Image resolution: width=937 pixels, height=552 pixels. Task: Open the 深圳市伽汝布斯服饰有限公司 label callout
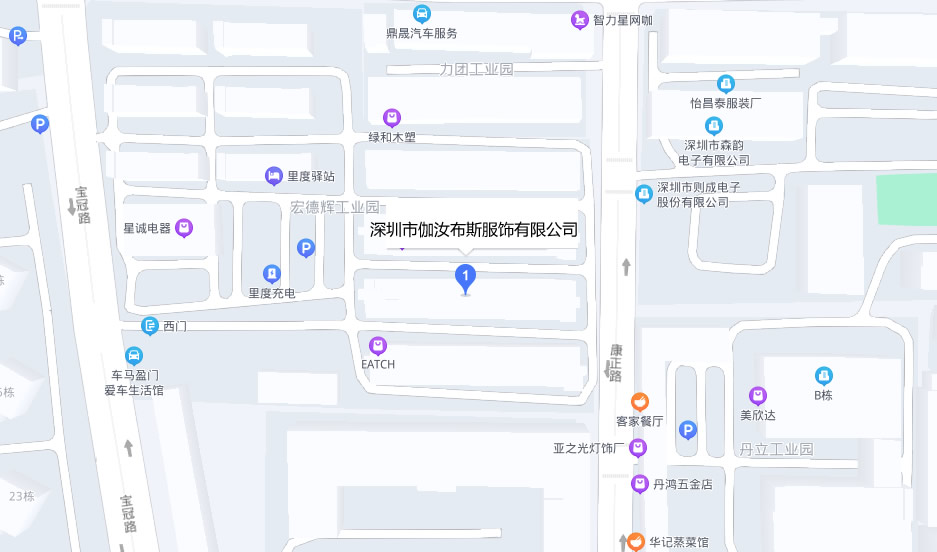(474, 230)
